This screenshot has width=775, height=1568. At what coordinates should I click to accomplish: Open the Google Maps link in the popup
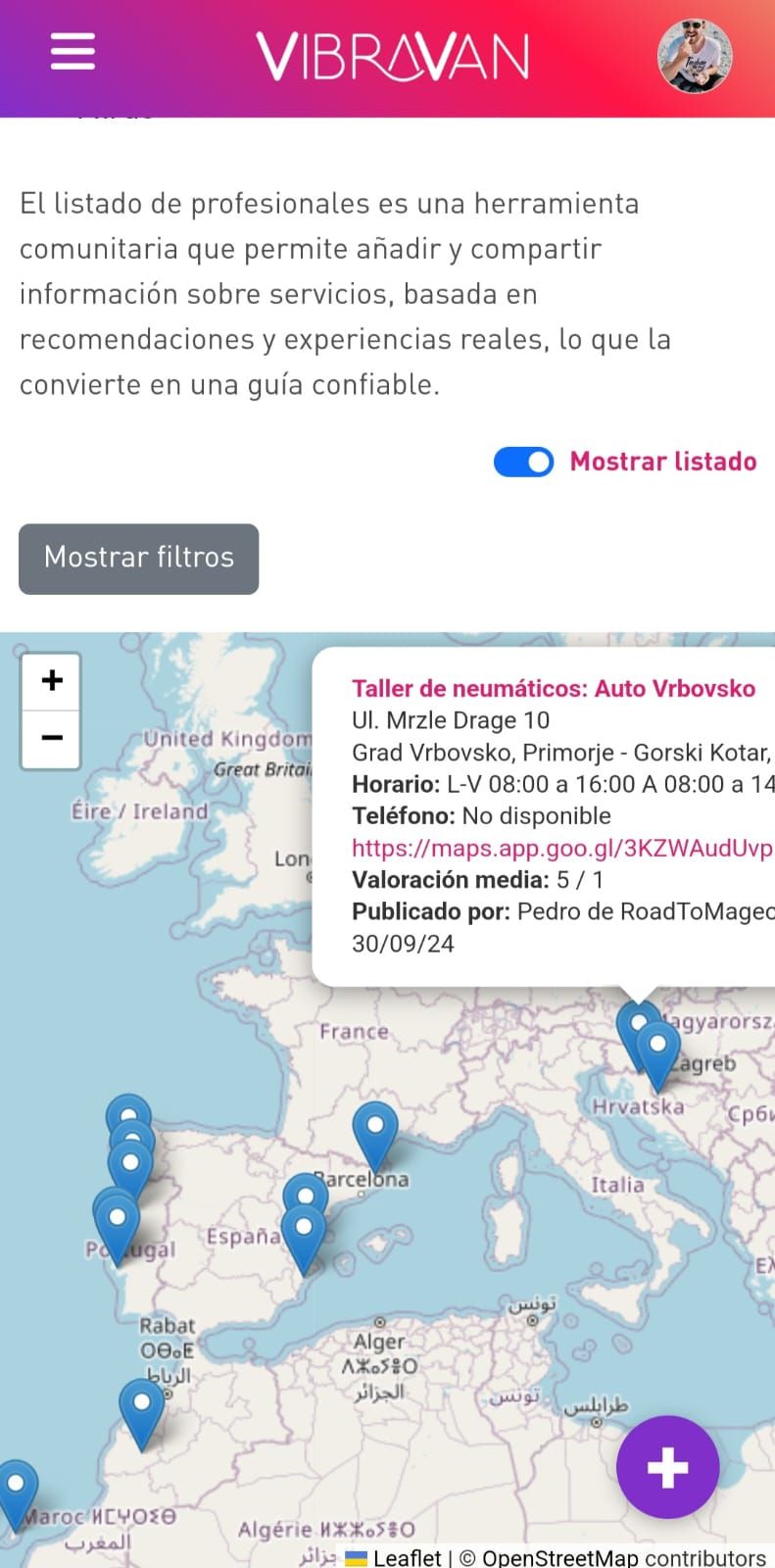pos(561,848)
